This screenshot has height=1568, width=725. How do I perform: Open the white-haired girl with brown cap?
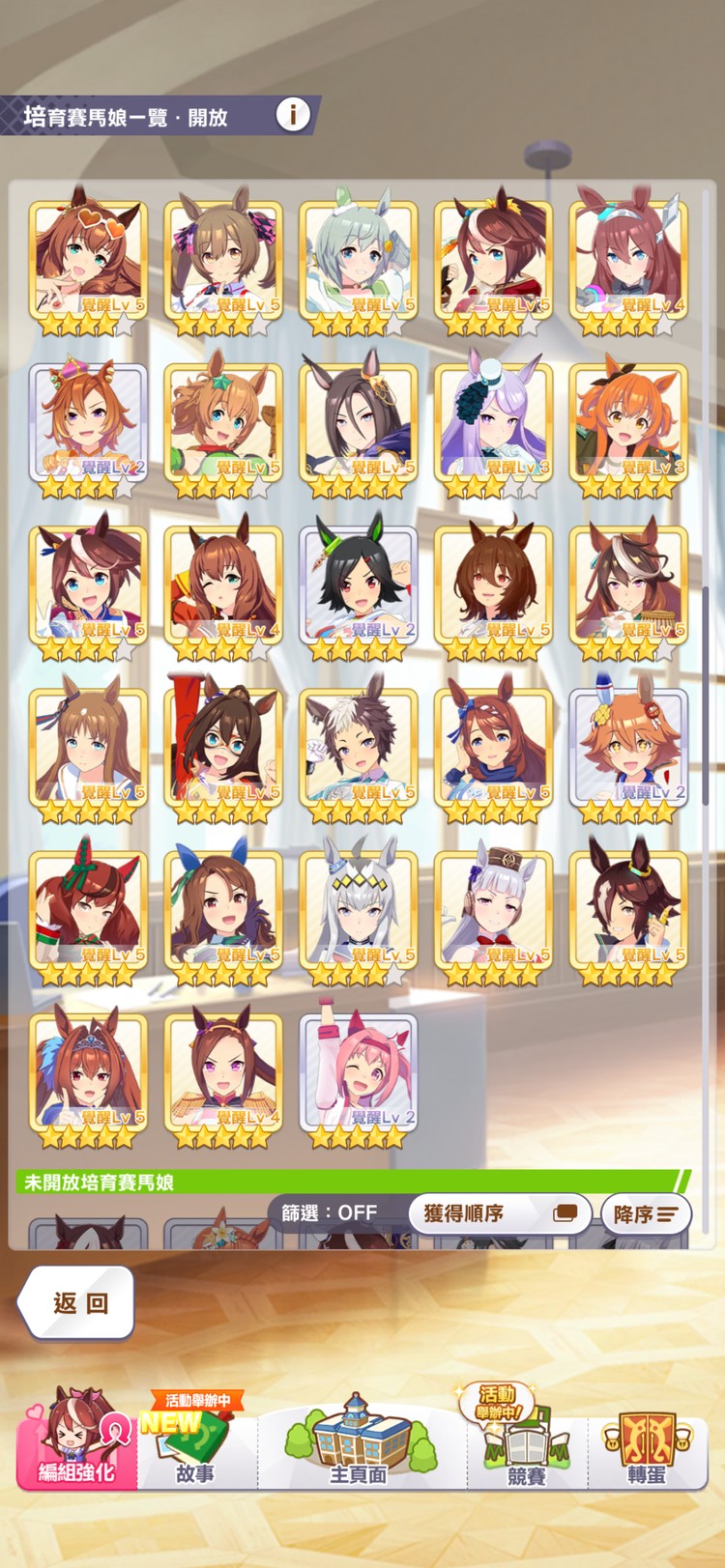tap(494, 910)
